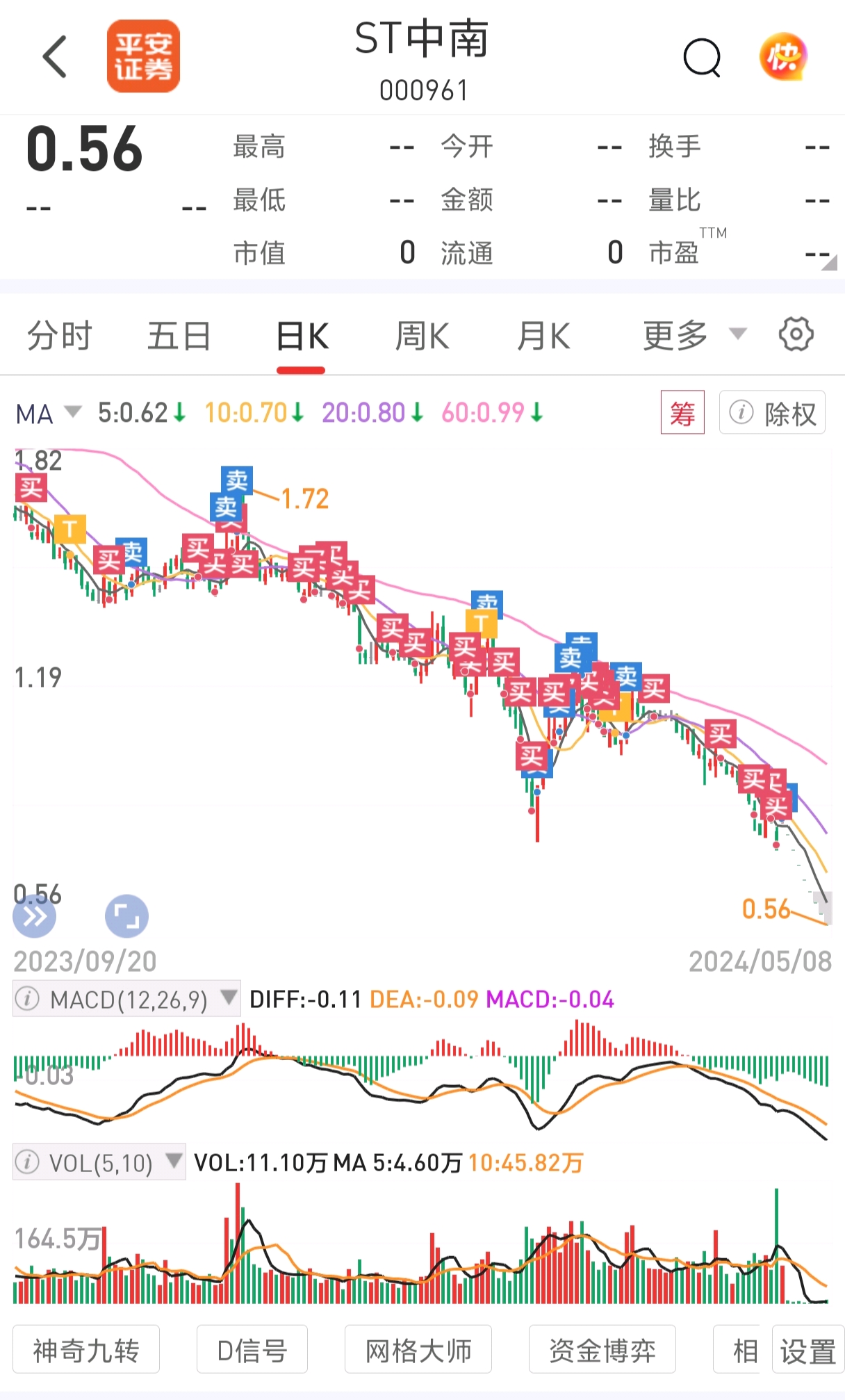Screen dimensions: 845x1400
Task: Switch to the 五日 chart tab
Action: (179, 336)
